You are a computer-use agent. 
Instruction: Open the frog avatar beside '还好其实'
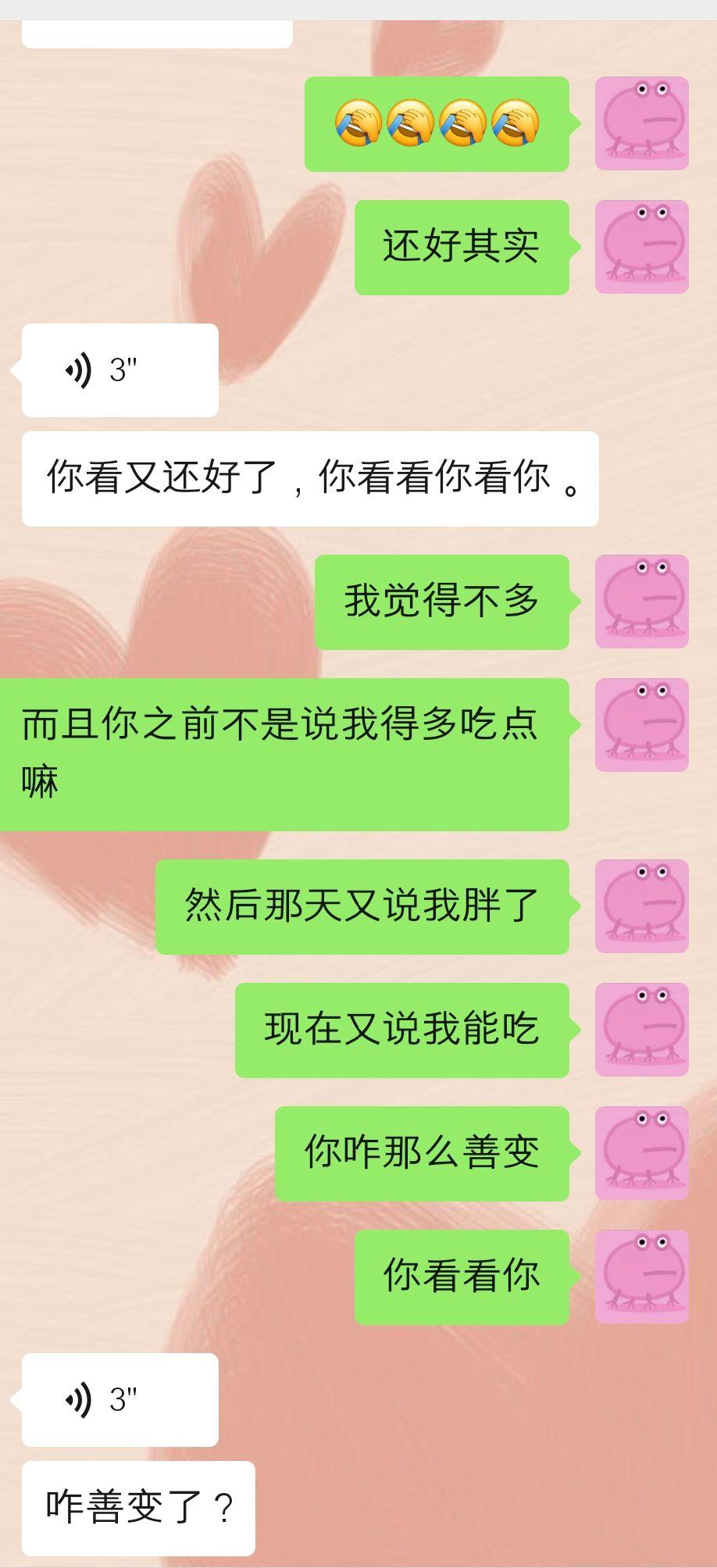pos(642,247)
